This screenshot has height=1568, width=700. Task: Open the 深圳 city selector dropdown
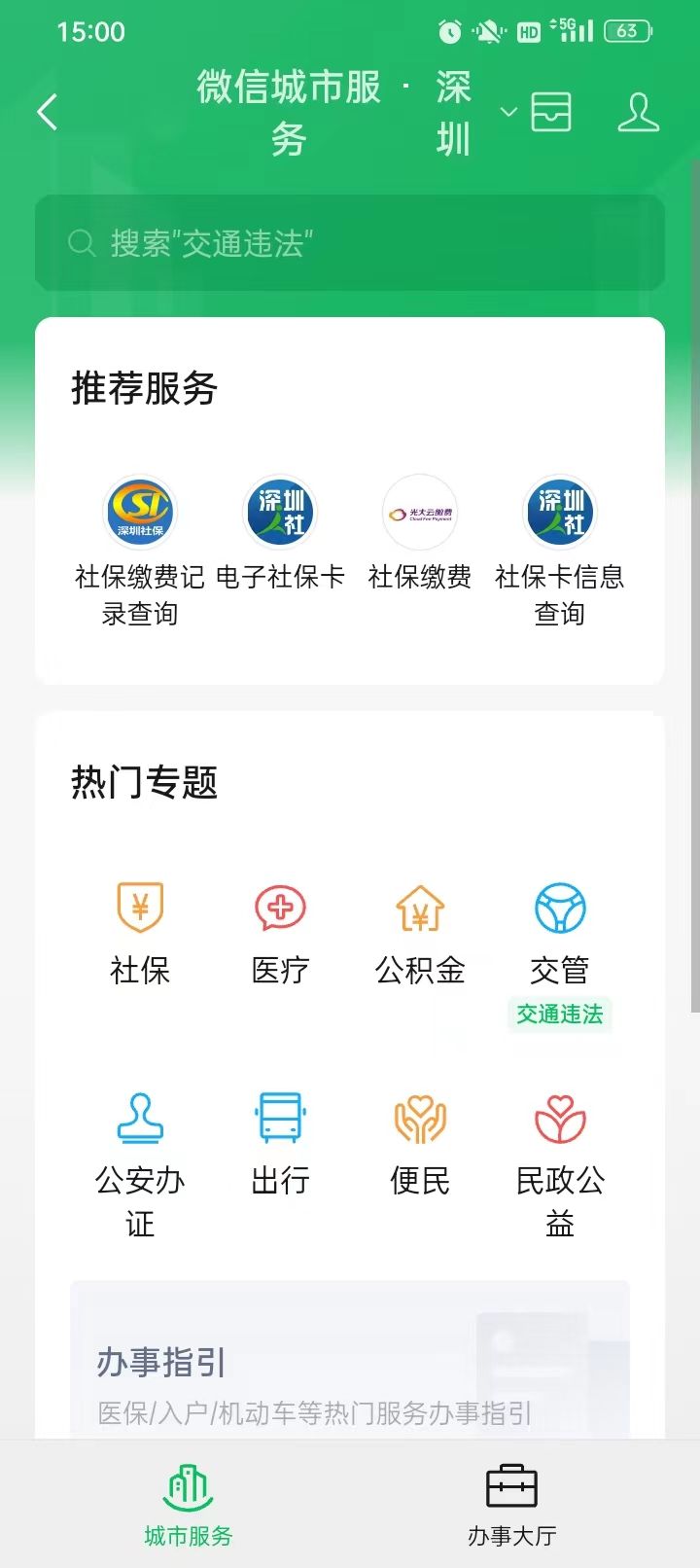point(476,113)
